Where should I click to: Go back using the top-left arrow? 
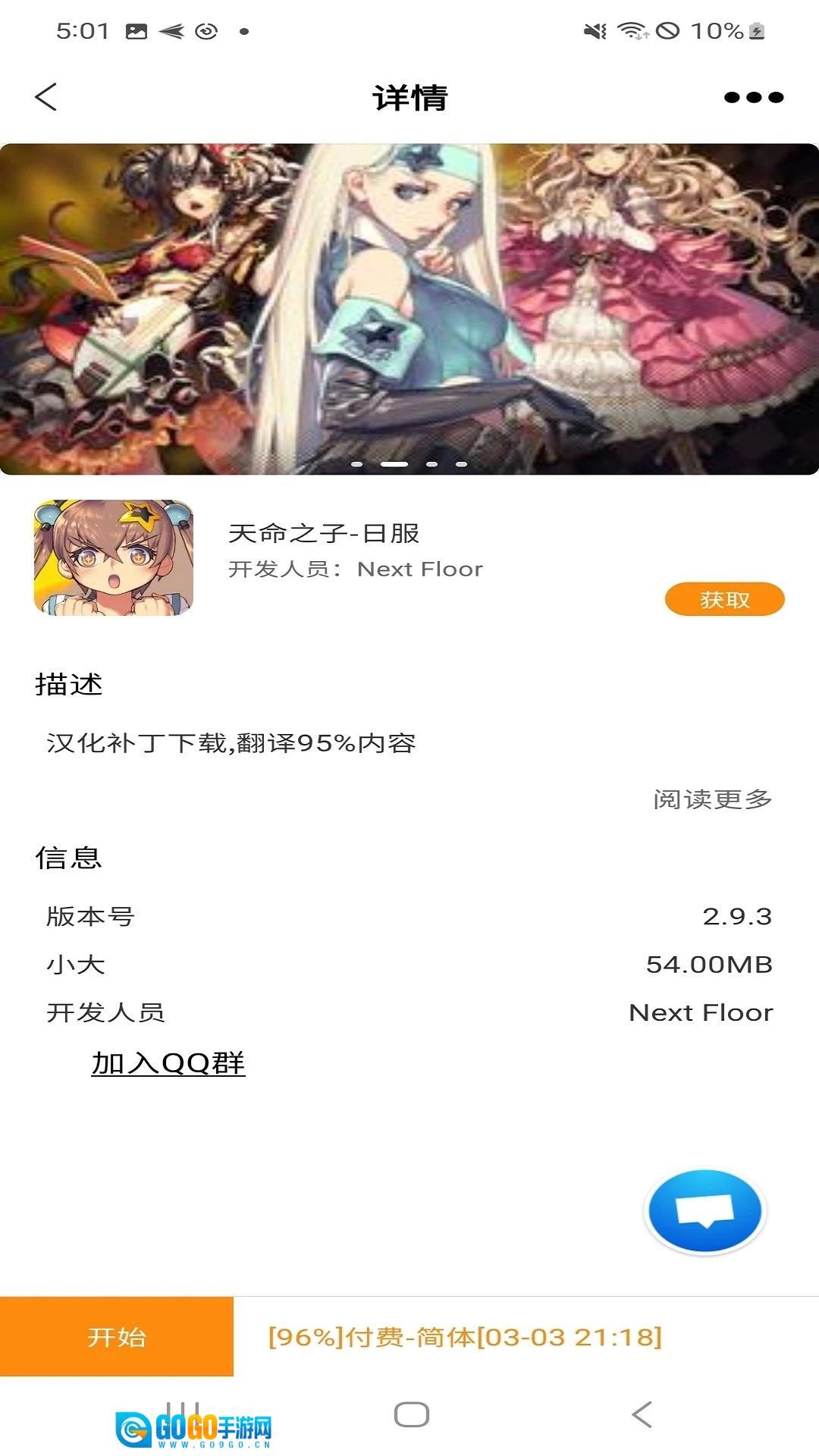point(46,97)
